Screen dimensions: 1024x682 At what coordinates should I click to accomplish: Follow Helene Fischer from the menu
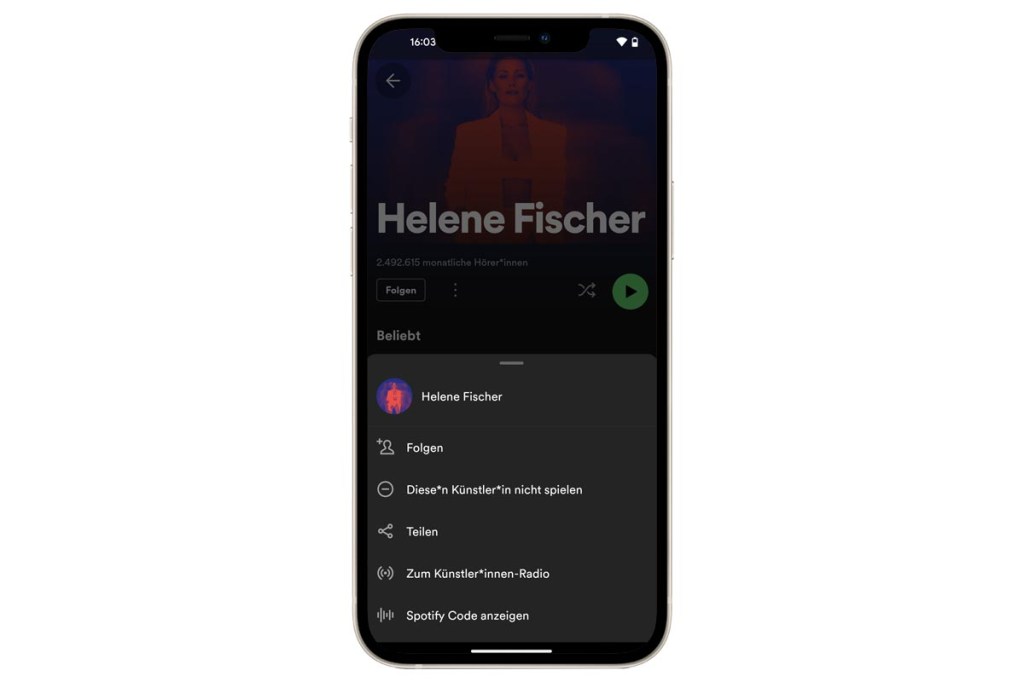click(424, 448)
